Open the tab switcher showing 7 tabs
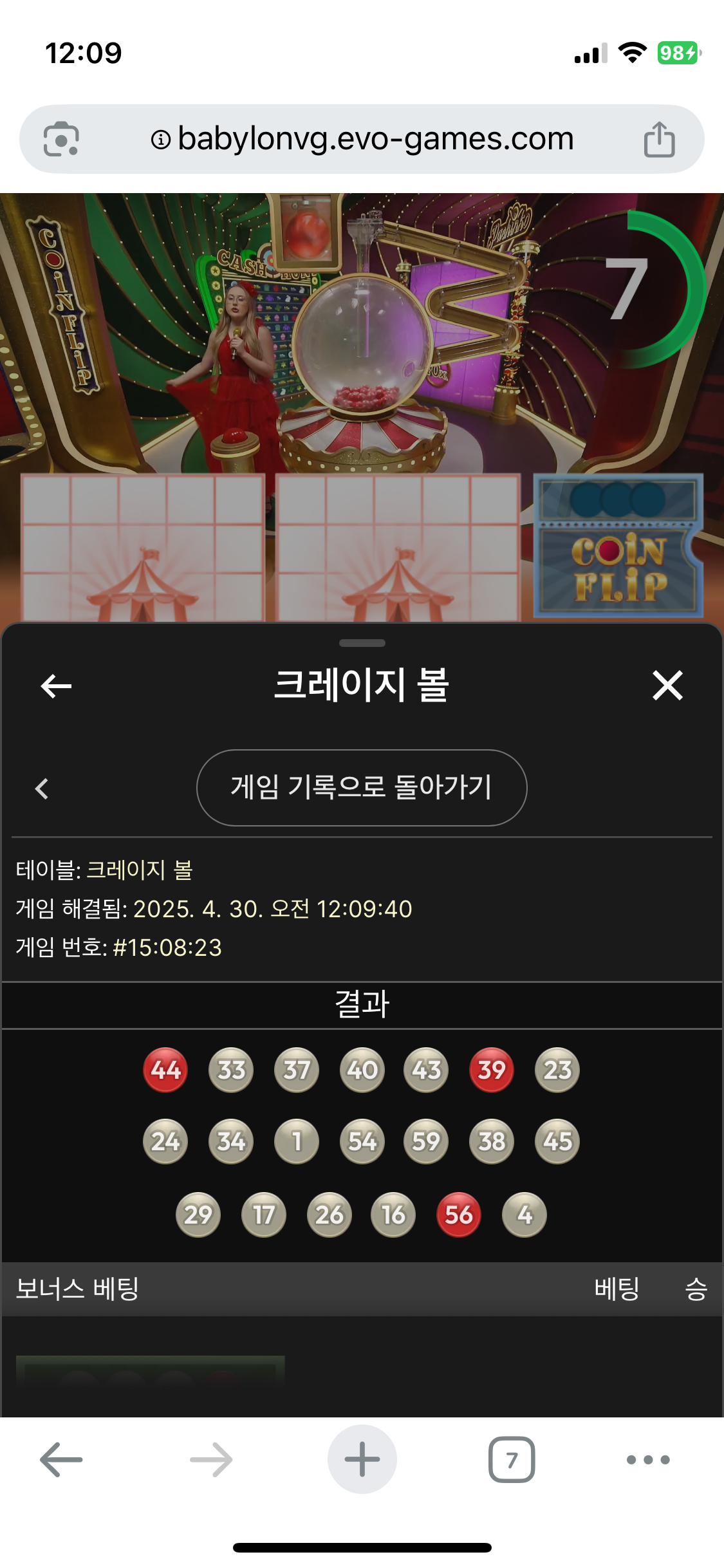Screen dimensions: 724x1568 tap(512, 1459)
